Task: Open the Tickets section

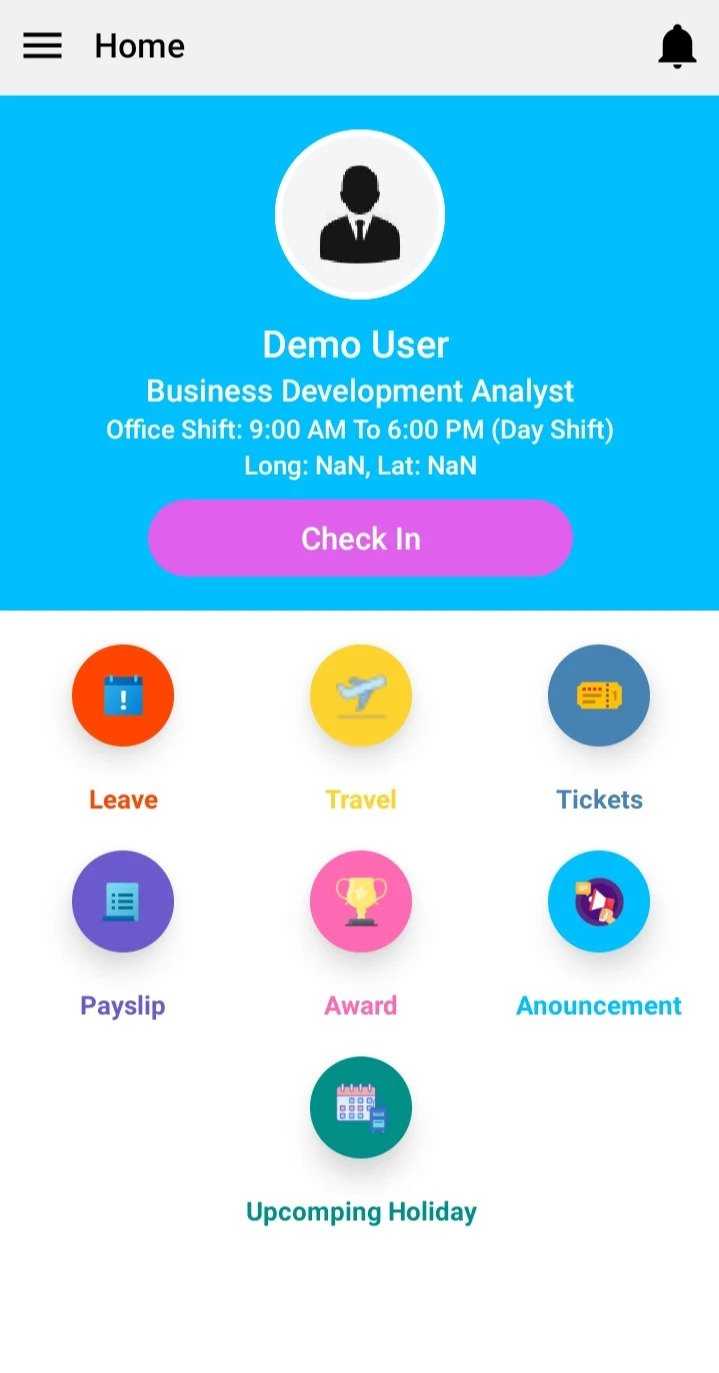Action: click(598, 695)
